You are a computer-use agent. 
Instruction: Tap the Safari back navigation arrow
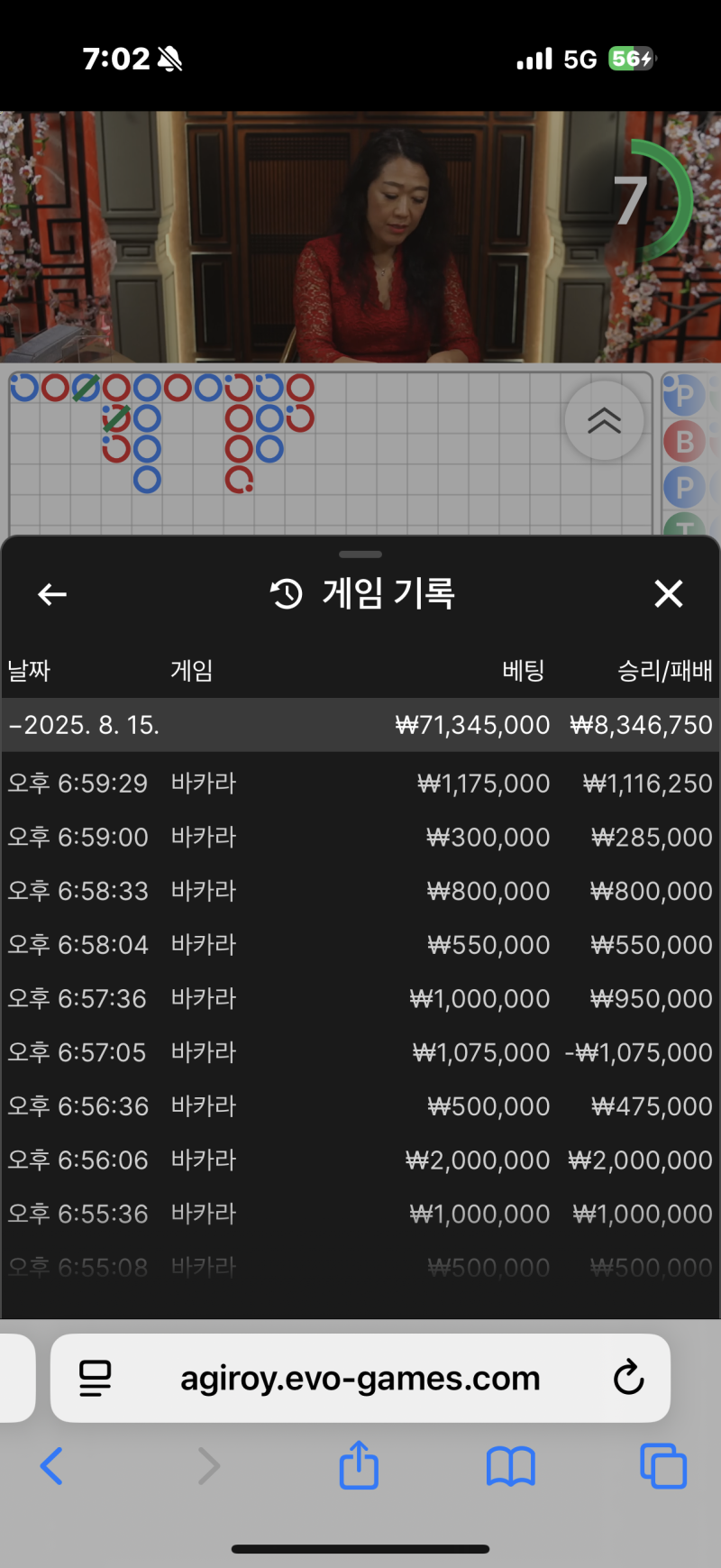(51, 1466)
